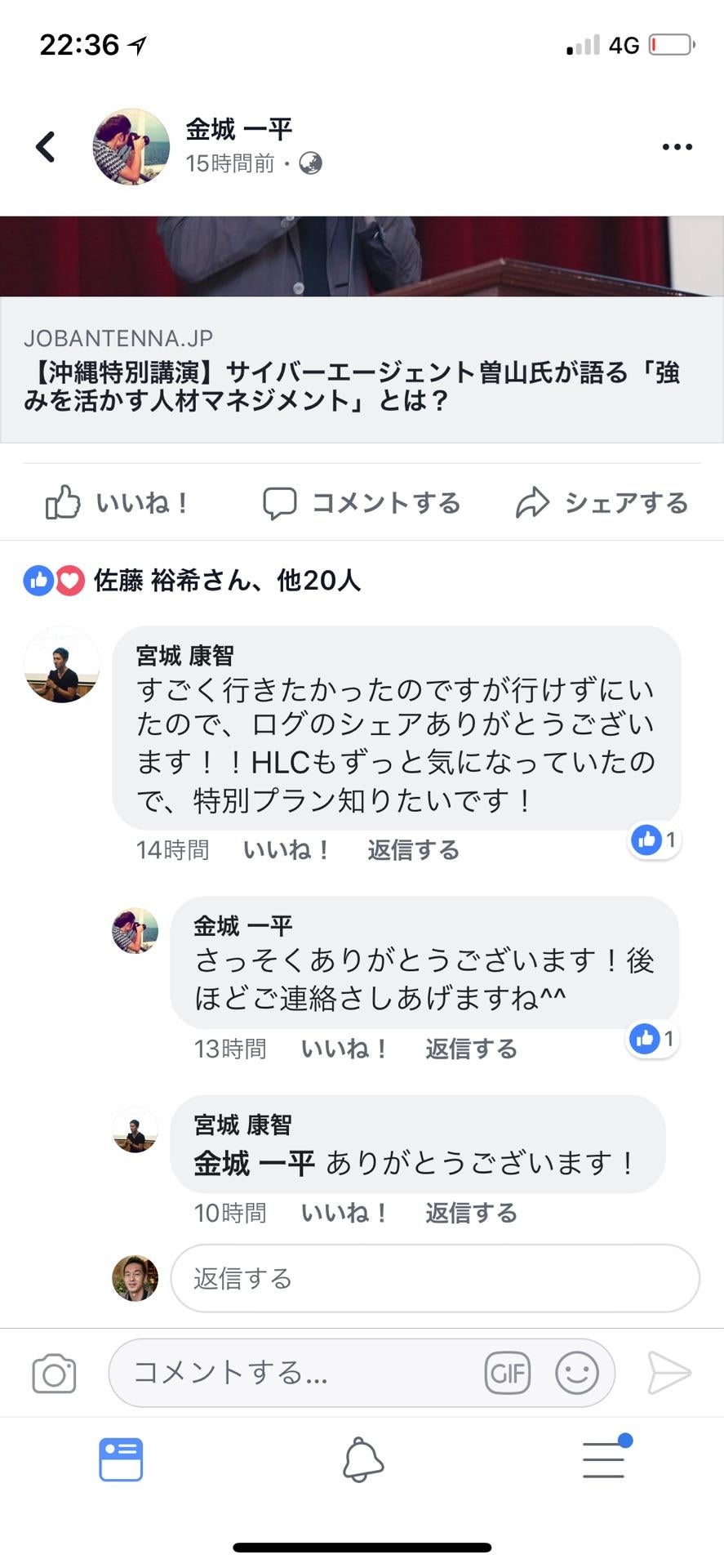Focus the 返信する reply input field
This screenshot has width=724, height=1568.
pyautogui.click(x=434, y=1278)
